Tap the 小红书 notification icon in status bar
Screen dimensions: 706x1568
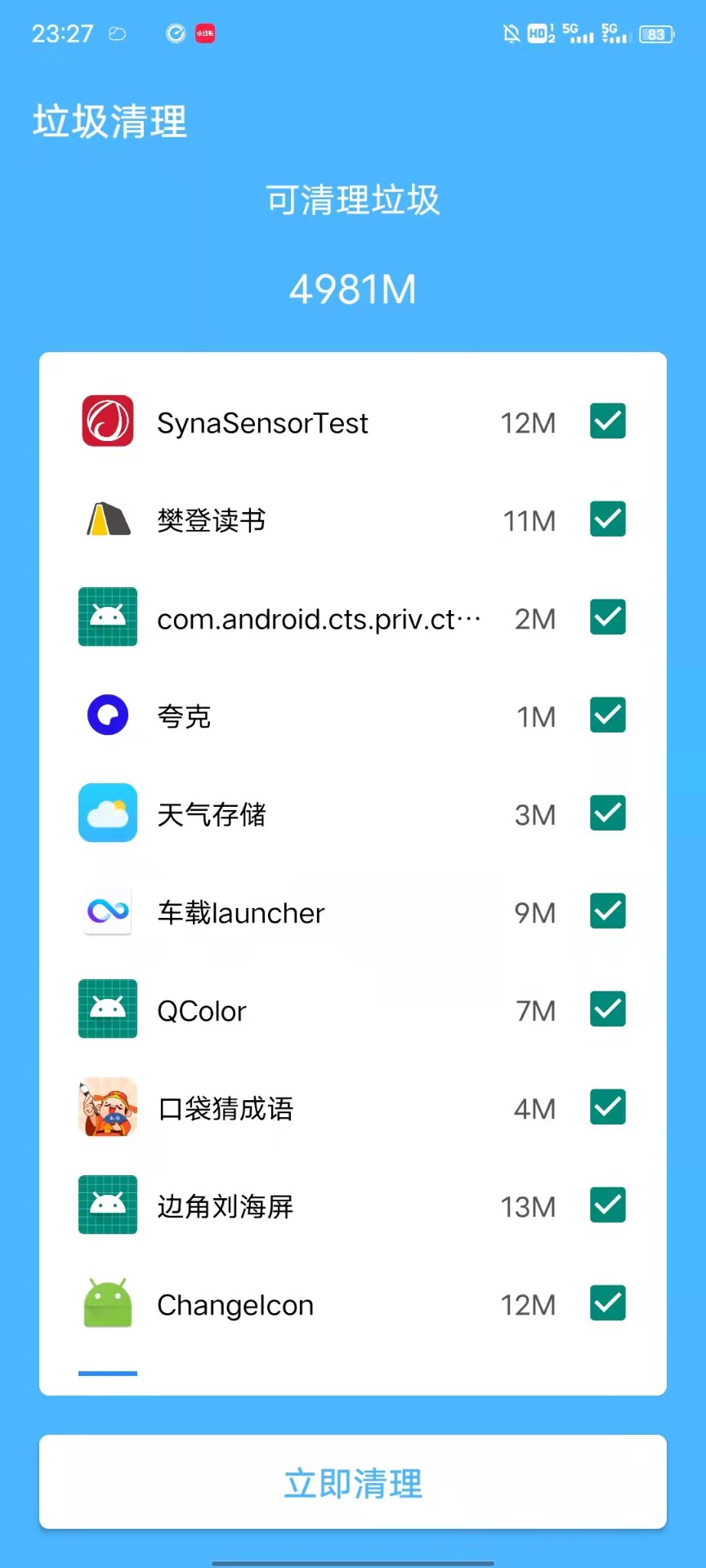(x=203, y=33)
